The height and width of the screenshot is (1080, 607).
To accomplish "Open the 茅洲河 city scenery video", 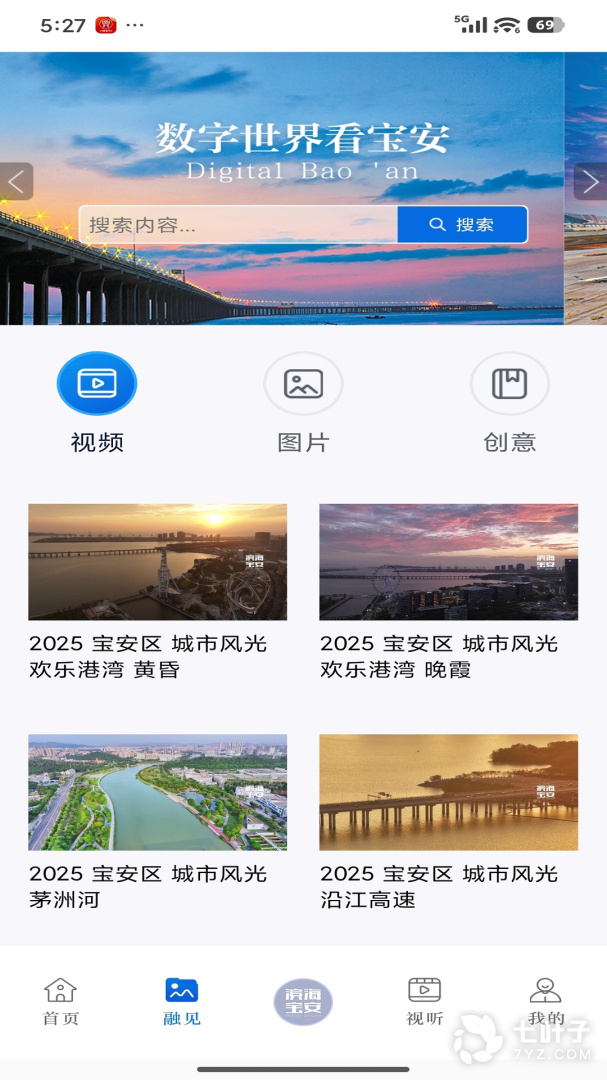I will tap(158, 822).
